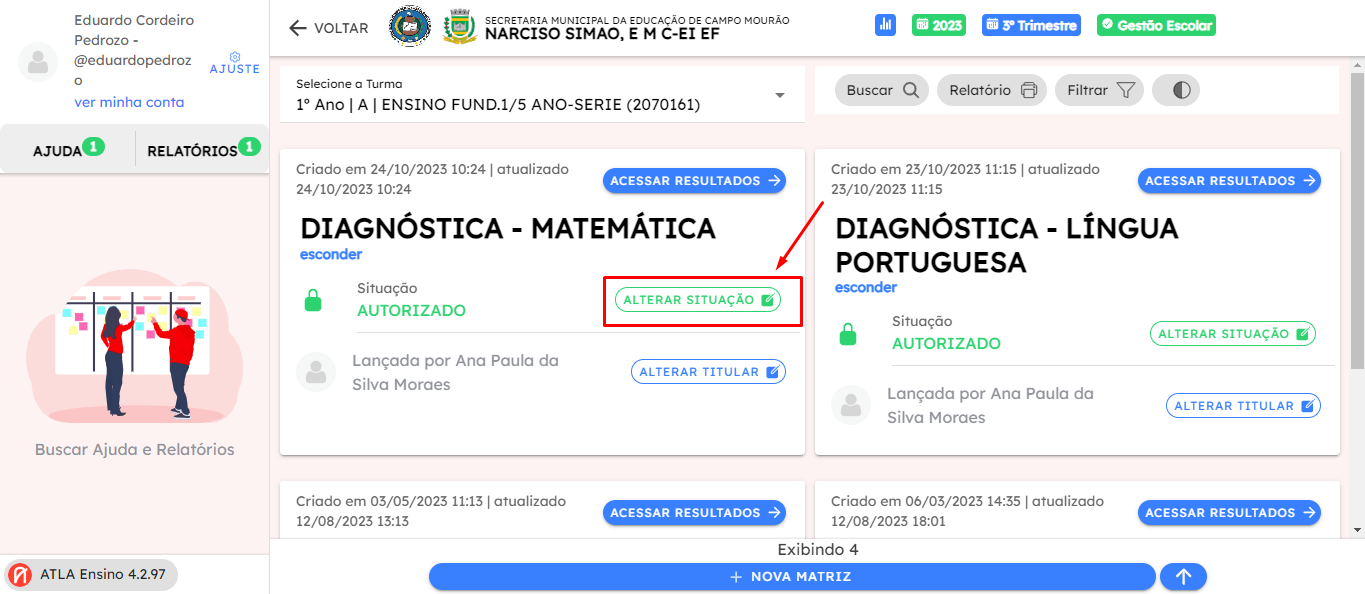Tap Alterar Titular on the Língua Portuguesa card
1365x594 pixels.
[x=1243, y=406]
